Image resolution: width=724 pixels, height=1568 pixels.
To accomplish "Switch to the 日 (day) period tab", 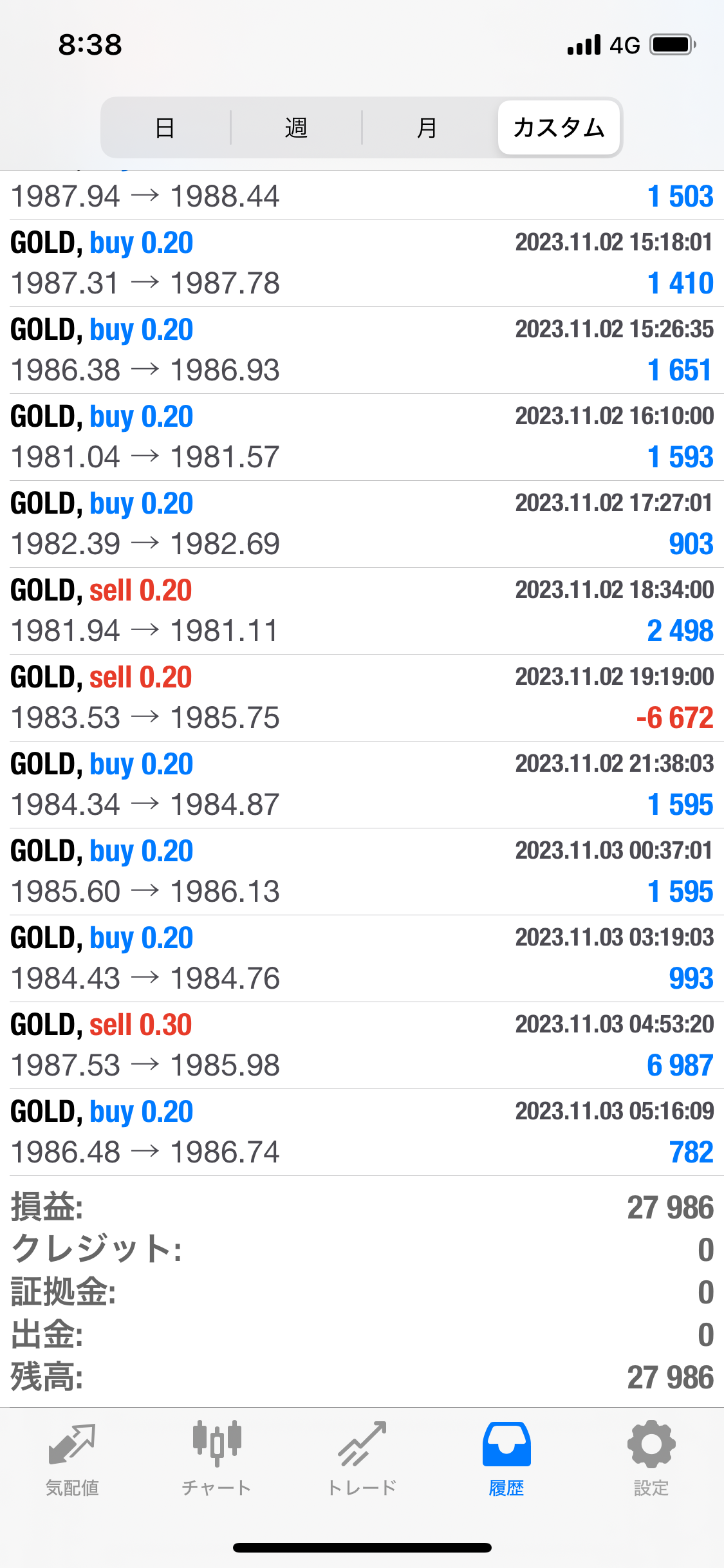I will (x=166, y=127).
